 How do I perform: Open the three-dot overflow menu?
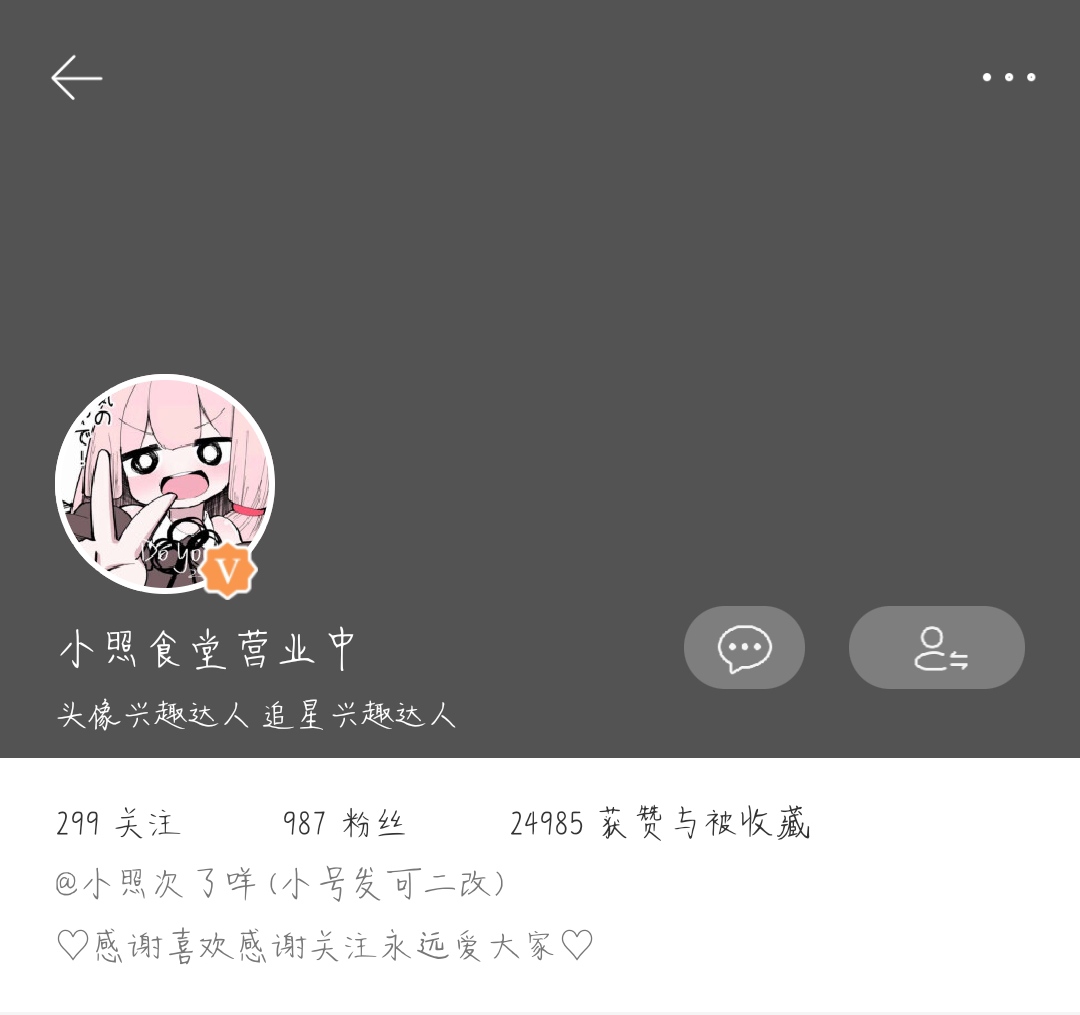(1008, 77)
